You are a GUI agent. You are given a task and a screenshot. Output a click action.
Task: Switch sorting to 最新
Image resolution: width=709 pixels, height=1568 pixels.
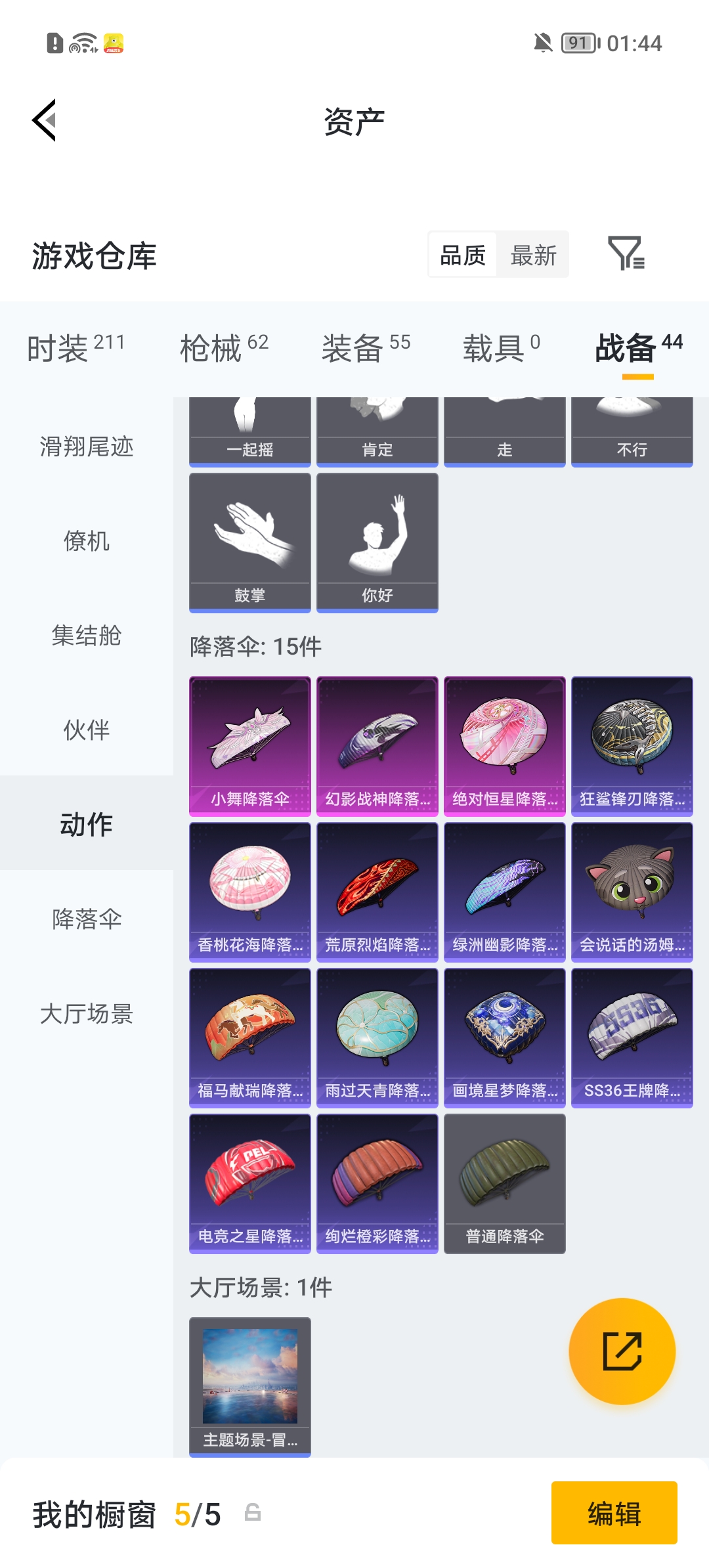coord(533,255)
